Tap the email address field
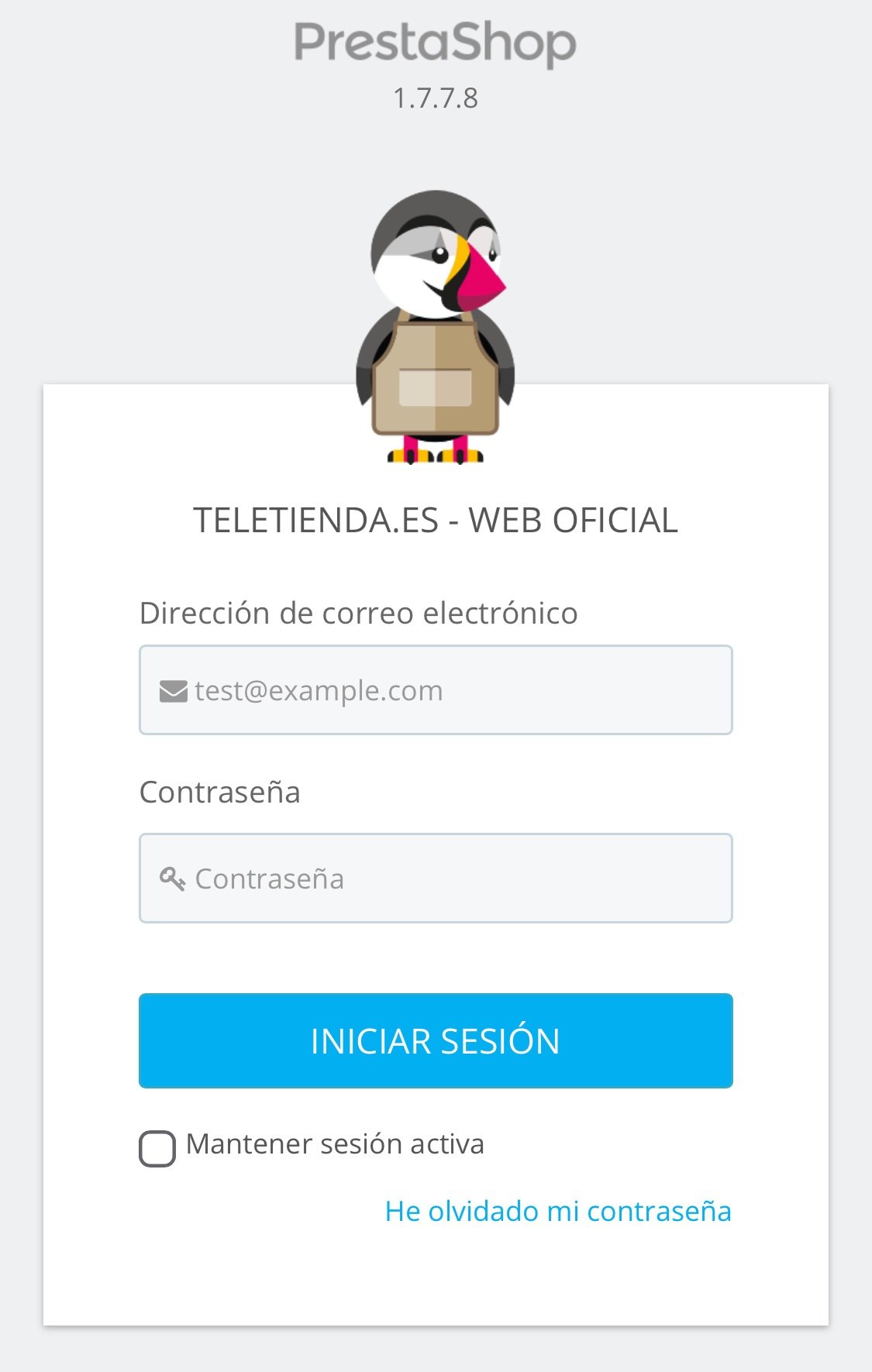This screenshot has height=1372, width=872. tap(436, 689)
